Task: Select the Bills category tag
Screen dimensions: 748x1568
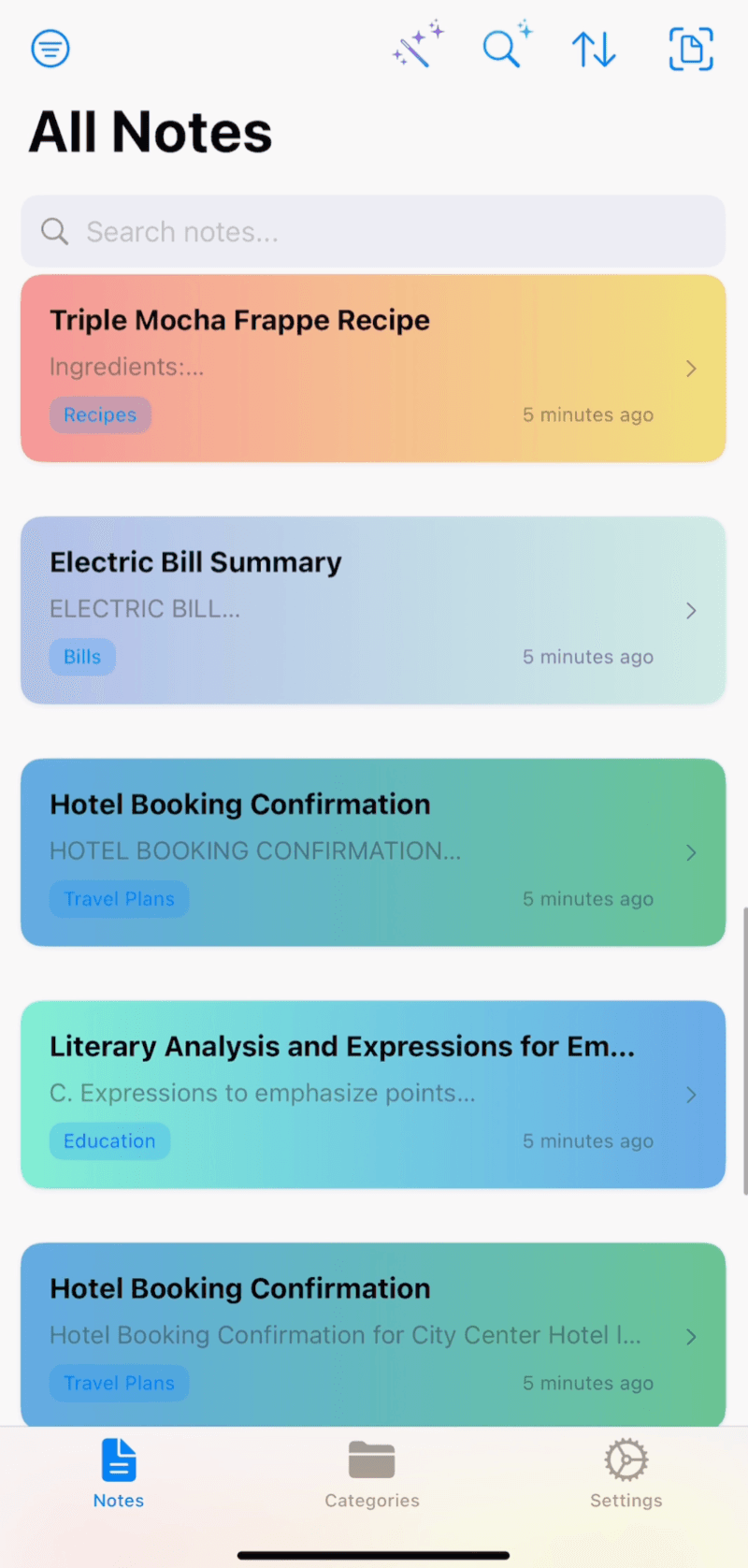Action: coord(82,657)
